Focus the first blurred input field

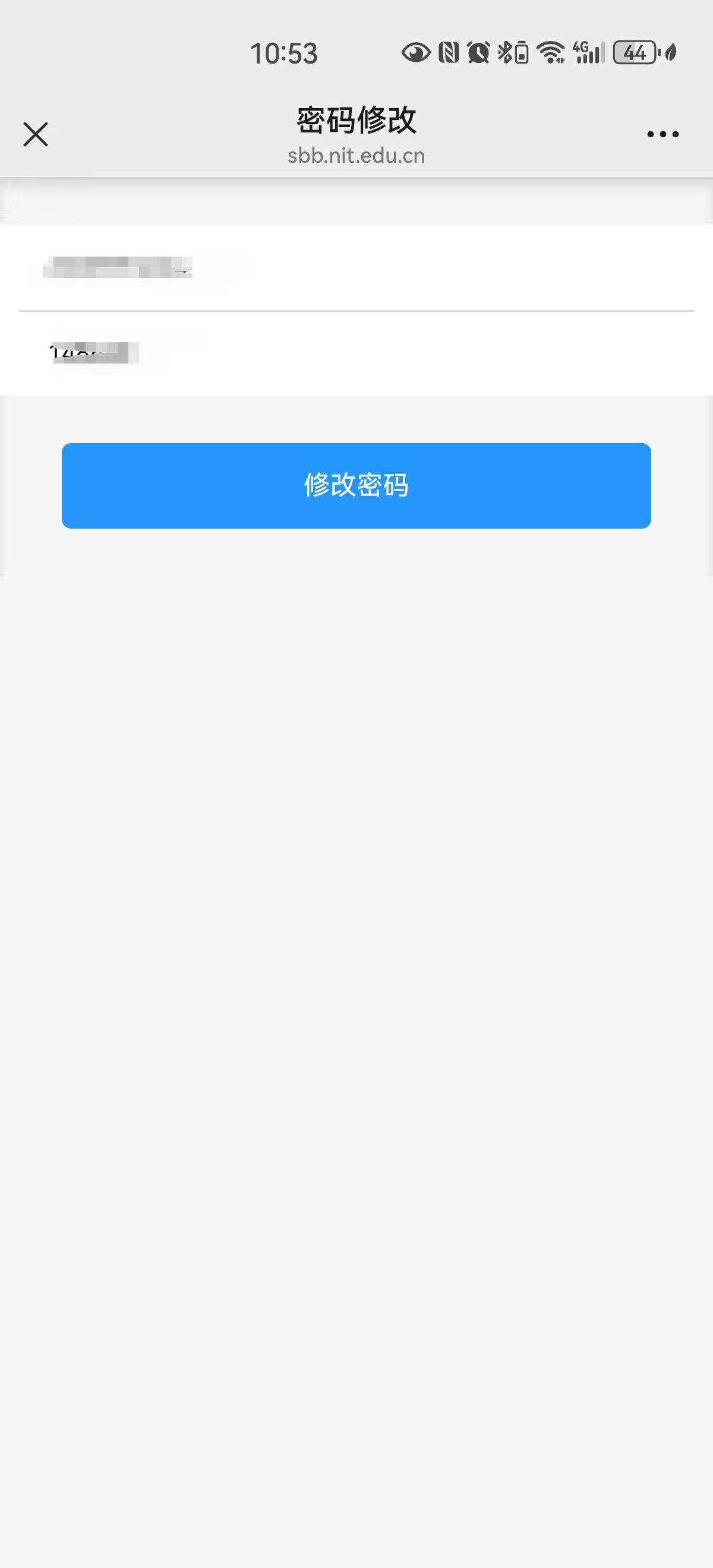point(356,268)
